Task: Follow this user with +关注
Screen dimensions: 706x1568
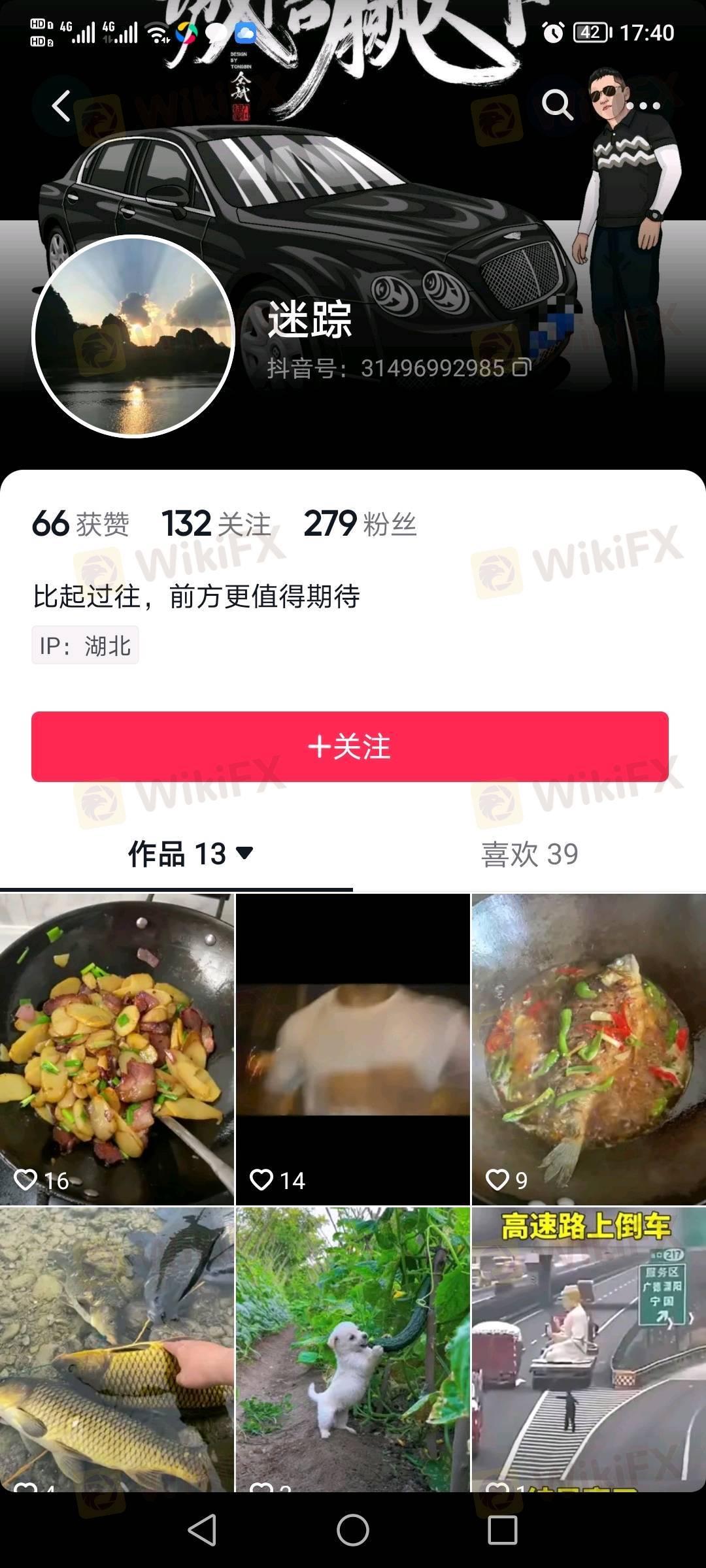Action: click(x=350, y=747)
